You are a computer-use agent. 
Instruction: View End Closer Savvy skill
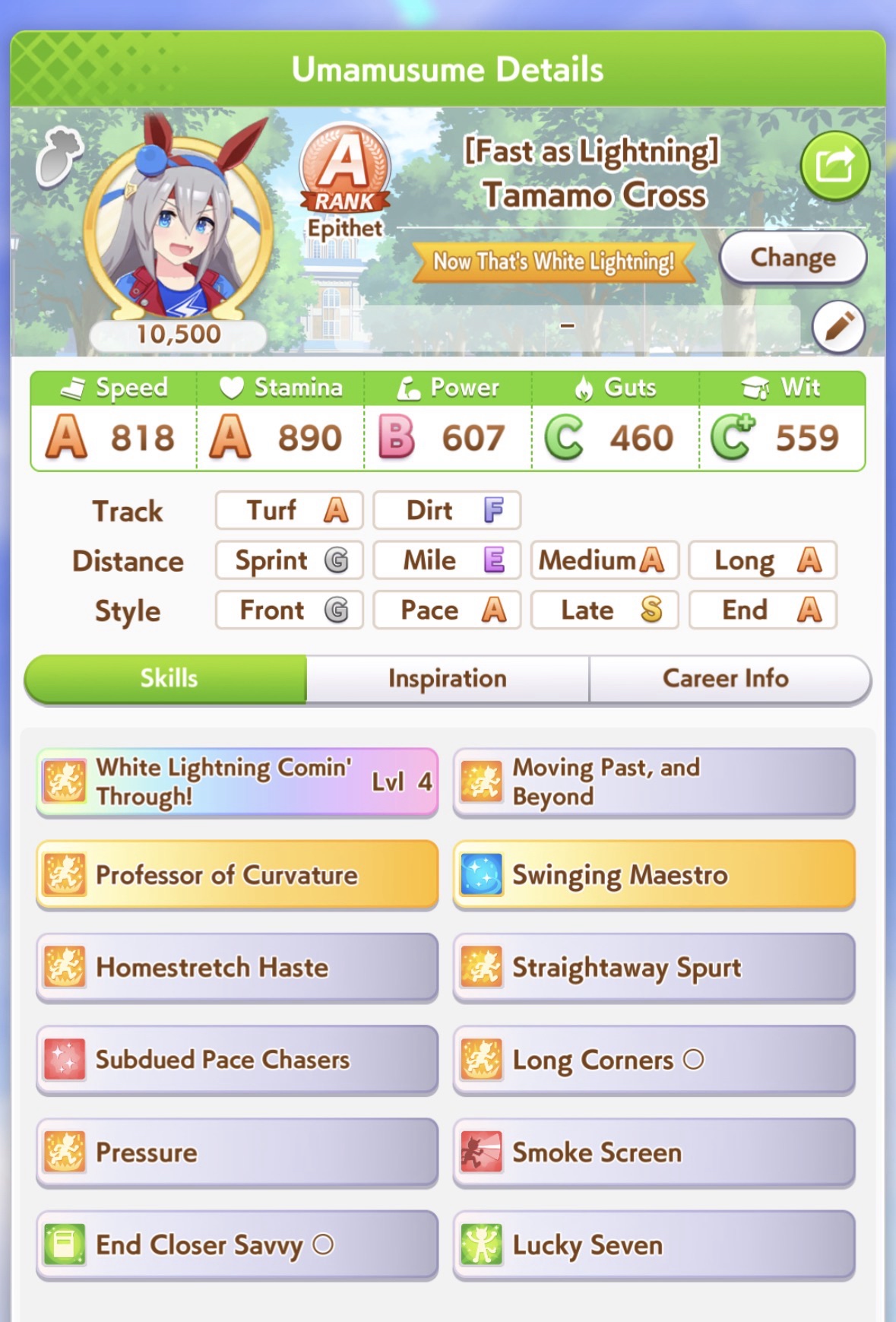(x=236, y=1244)
